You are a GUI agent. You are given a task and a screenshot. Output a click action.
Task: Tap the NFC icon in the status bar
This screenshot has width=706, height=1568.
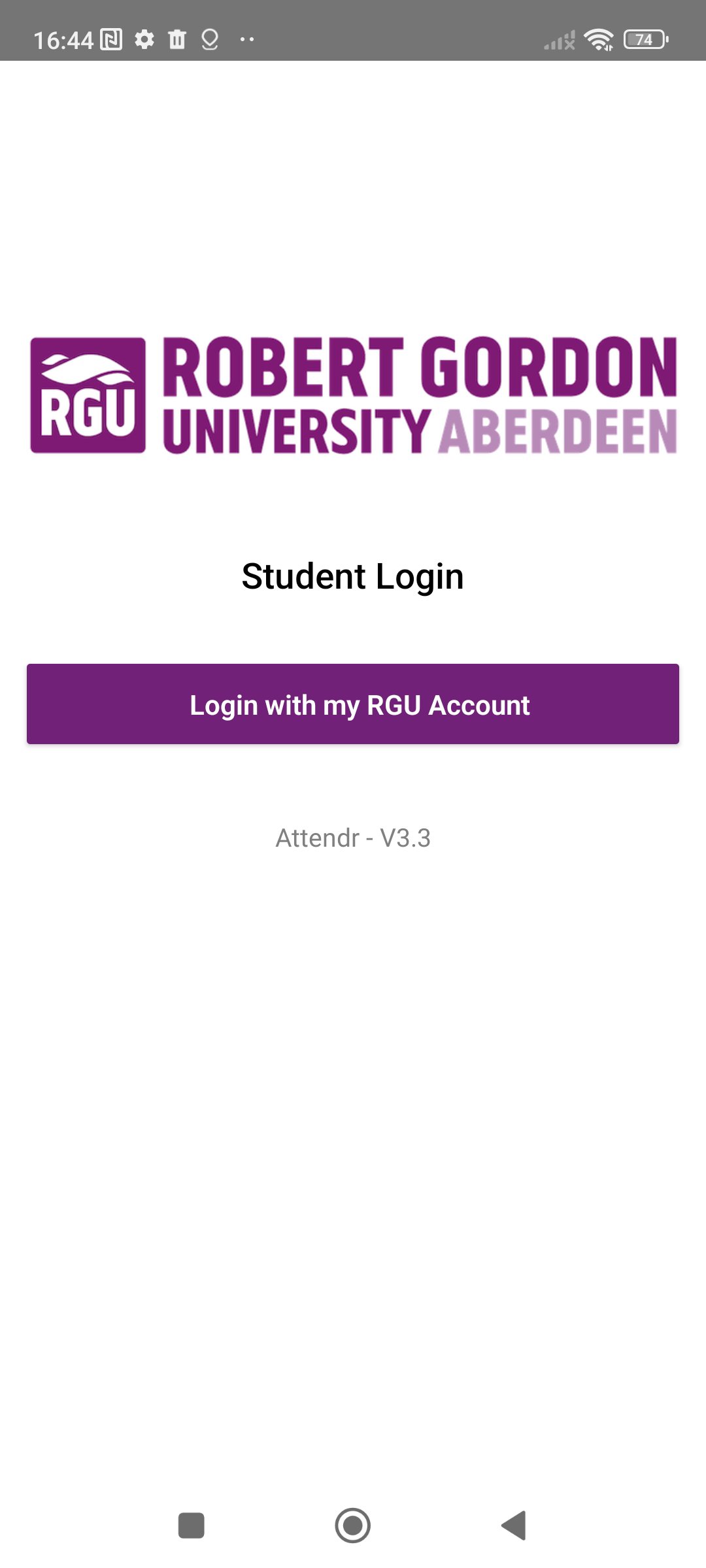coord(111,39)
